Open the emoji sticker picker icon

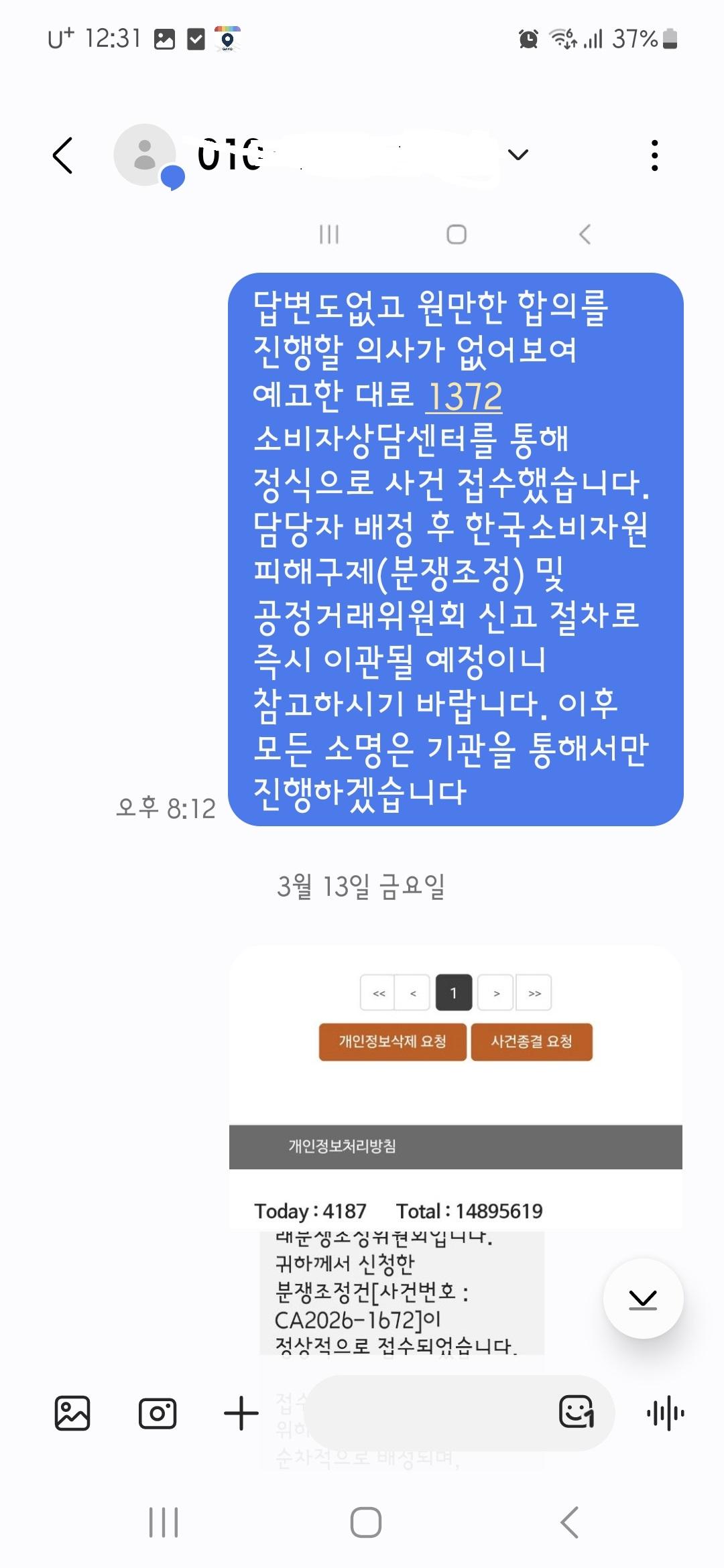click(x=578, y=1413)
